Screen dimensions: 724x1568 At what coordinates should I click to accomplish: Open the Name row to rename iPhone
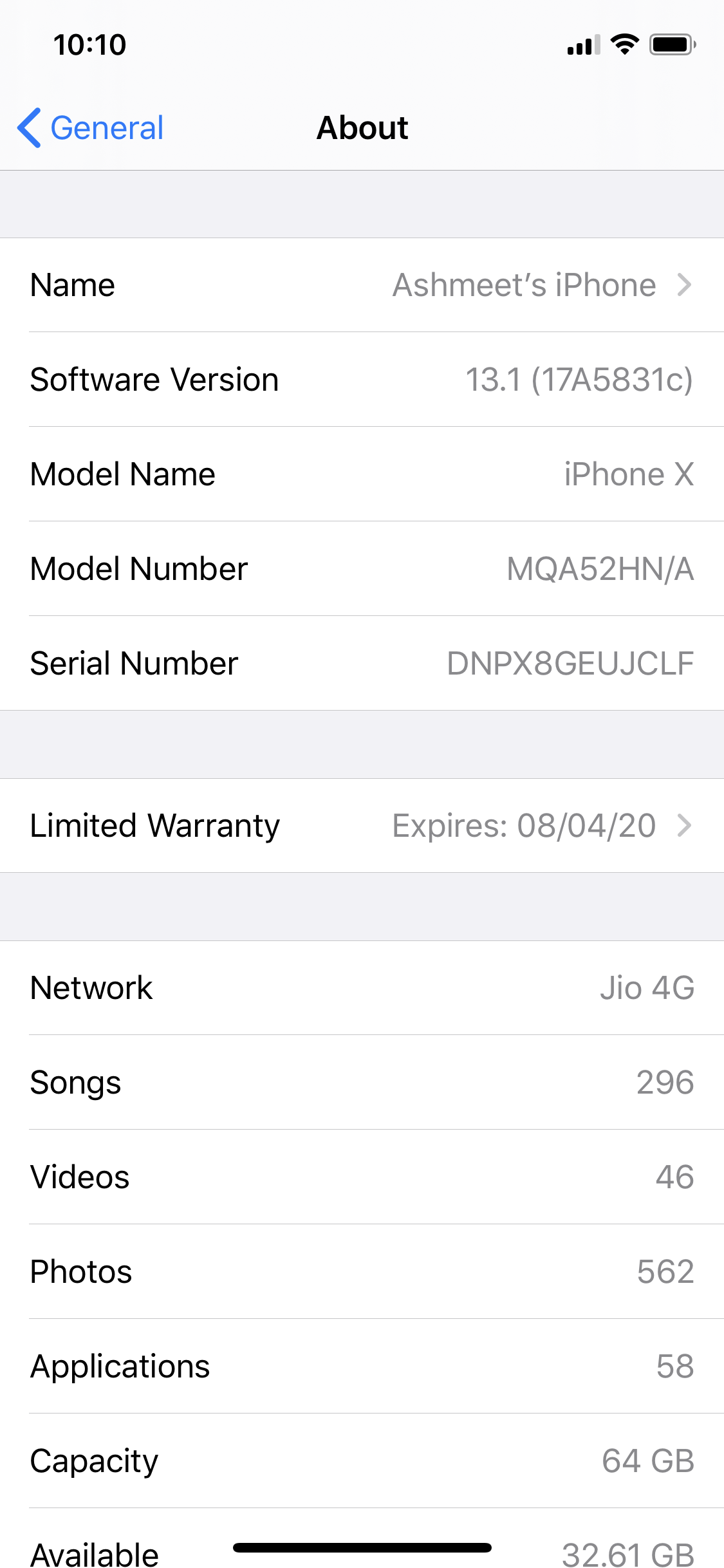click(x=362, y=285)
